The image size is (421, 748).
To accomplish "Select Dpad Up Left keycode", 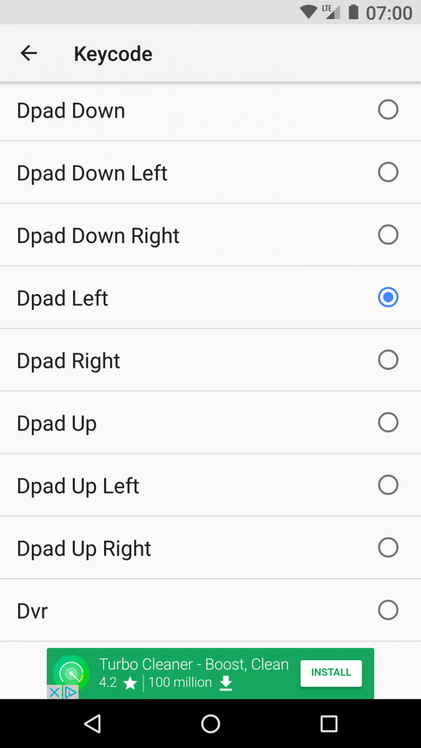I will pyautogui.click(x=210, y=485).
